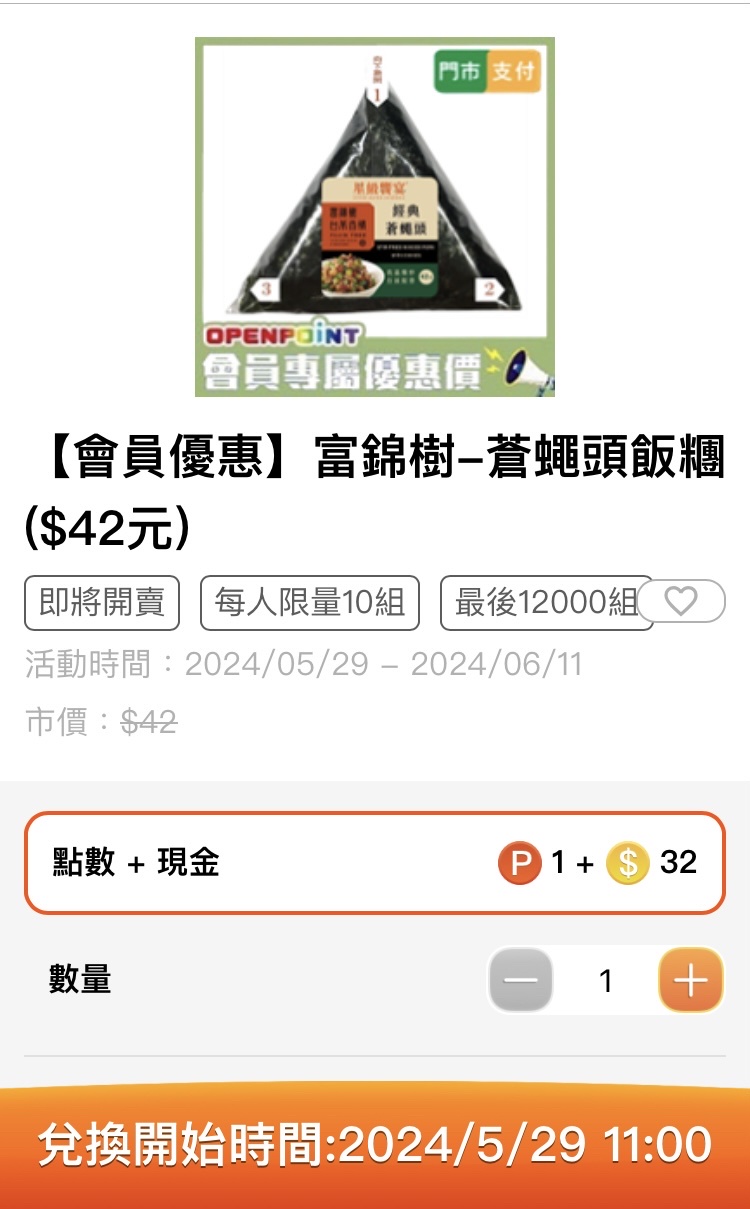Screen dimensions: 750x1209
Task: Increase quantity with the plus button
Action: (x=690, y=980)
